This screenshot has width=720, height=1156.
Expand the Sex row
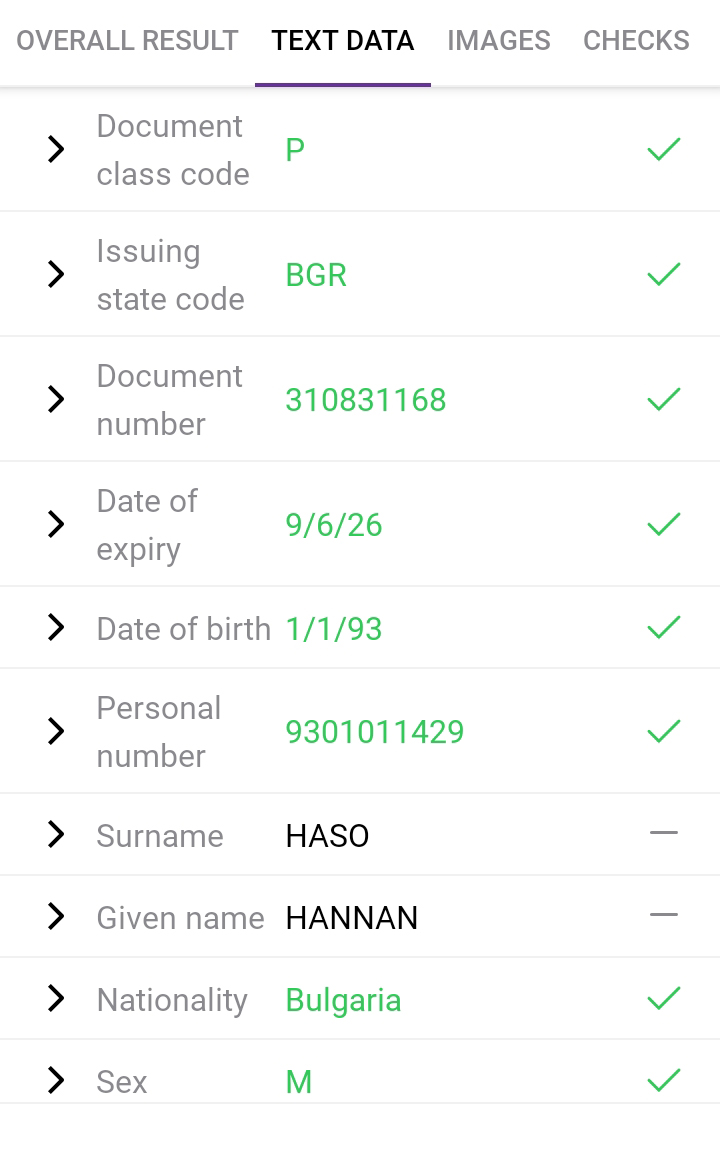56,1081
